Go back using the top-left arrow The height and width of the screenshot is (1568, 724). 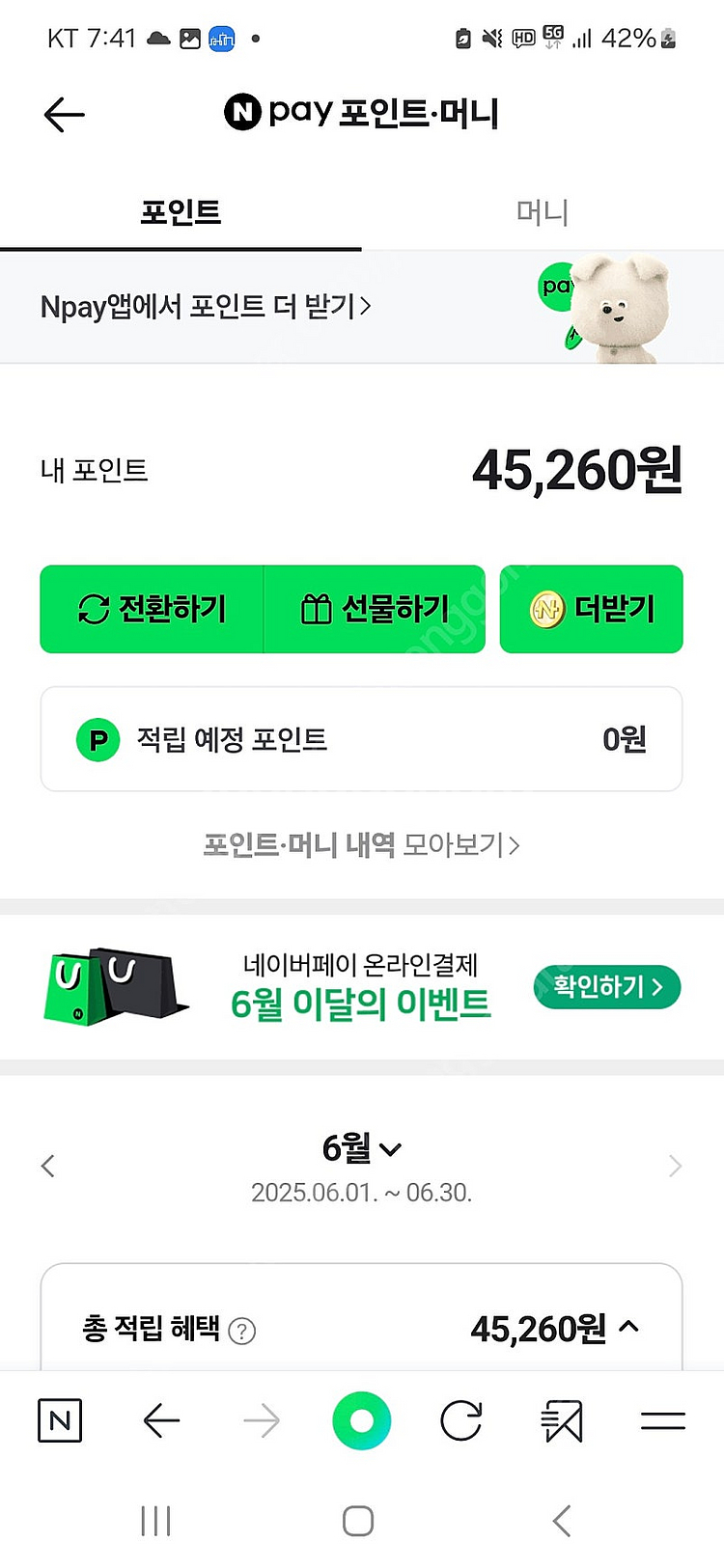click(65, 115)
